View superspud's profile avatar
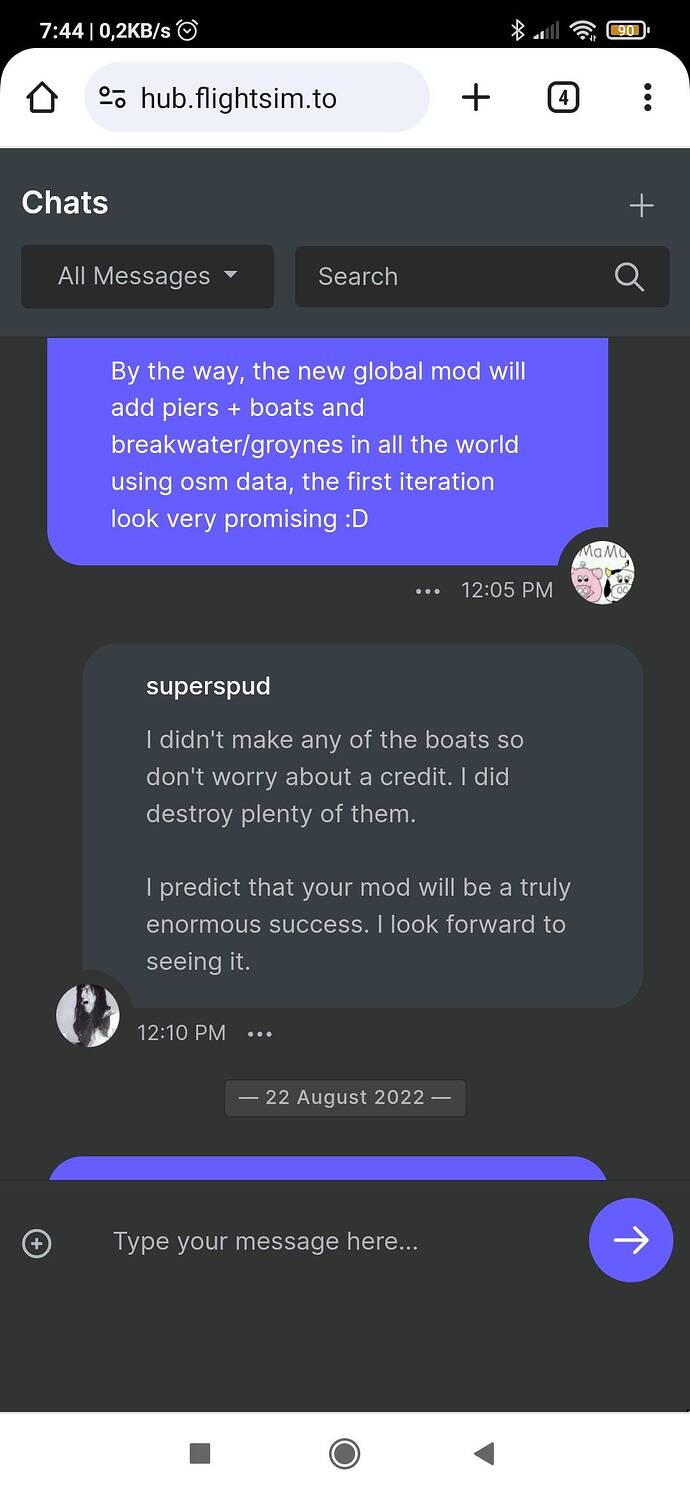690x1494 pixels. (88, 1015)
